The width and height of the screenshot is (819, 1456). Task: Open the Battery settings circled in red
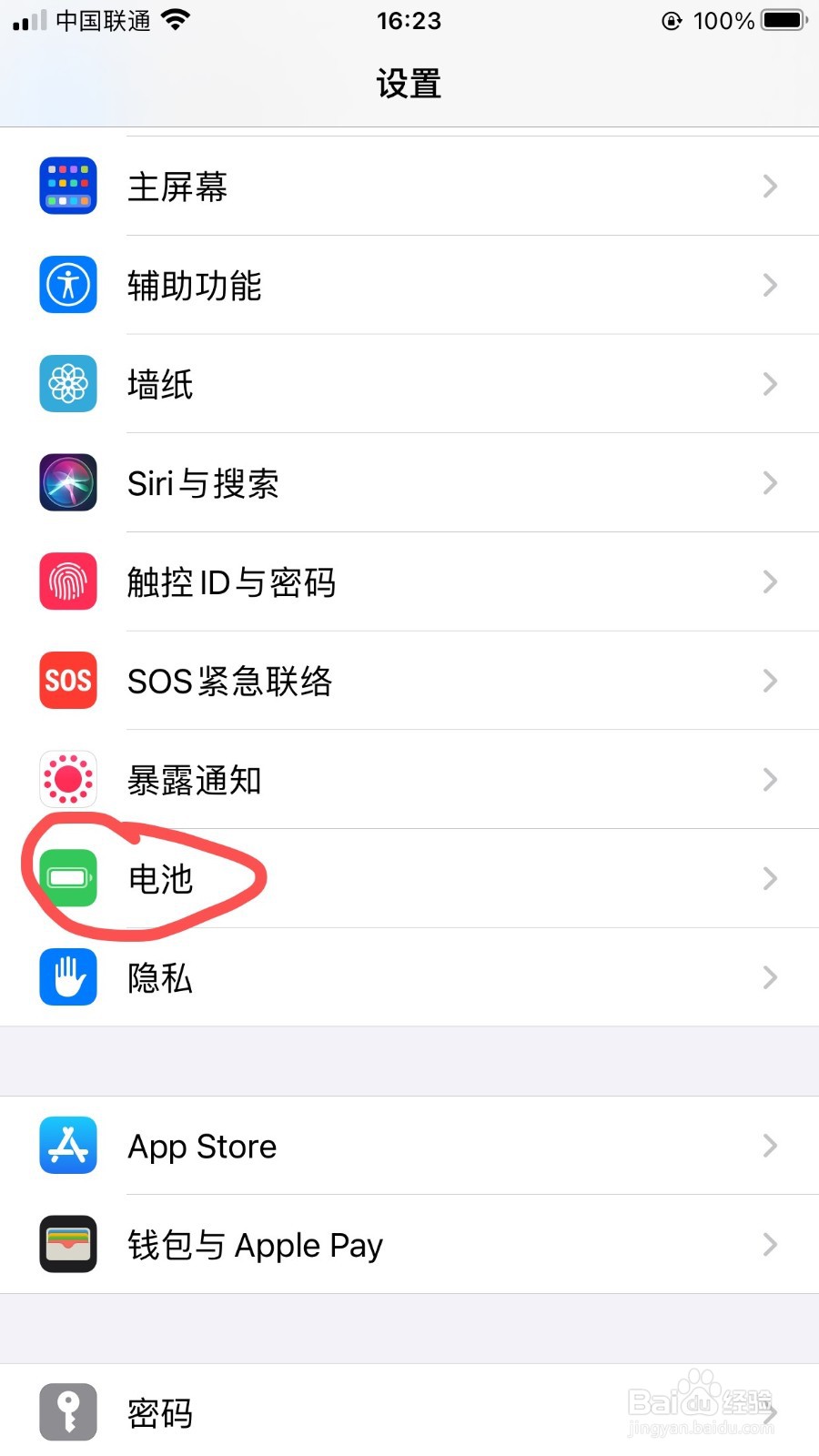[364, 879]
